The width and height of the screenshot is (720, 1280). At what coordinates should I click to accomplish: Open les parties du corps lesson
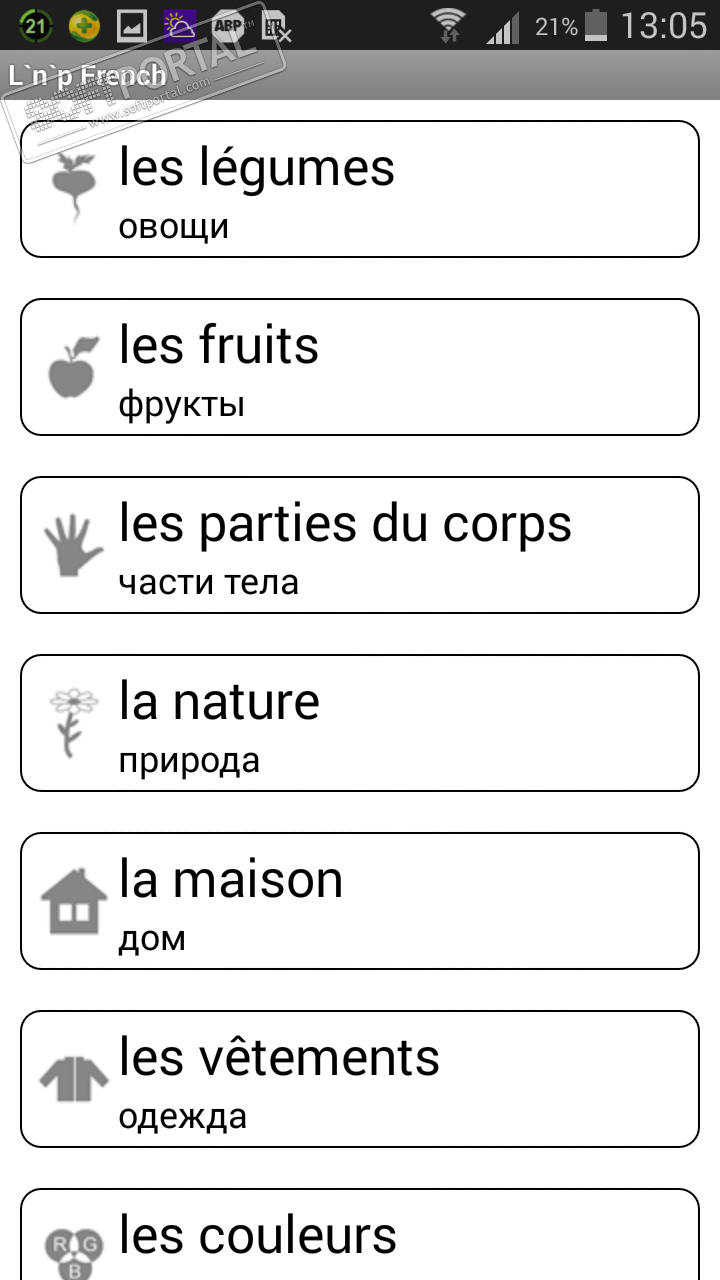pyautogui.click(x=360, y=545)
